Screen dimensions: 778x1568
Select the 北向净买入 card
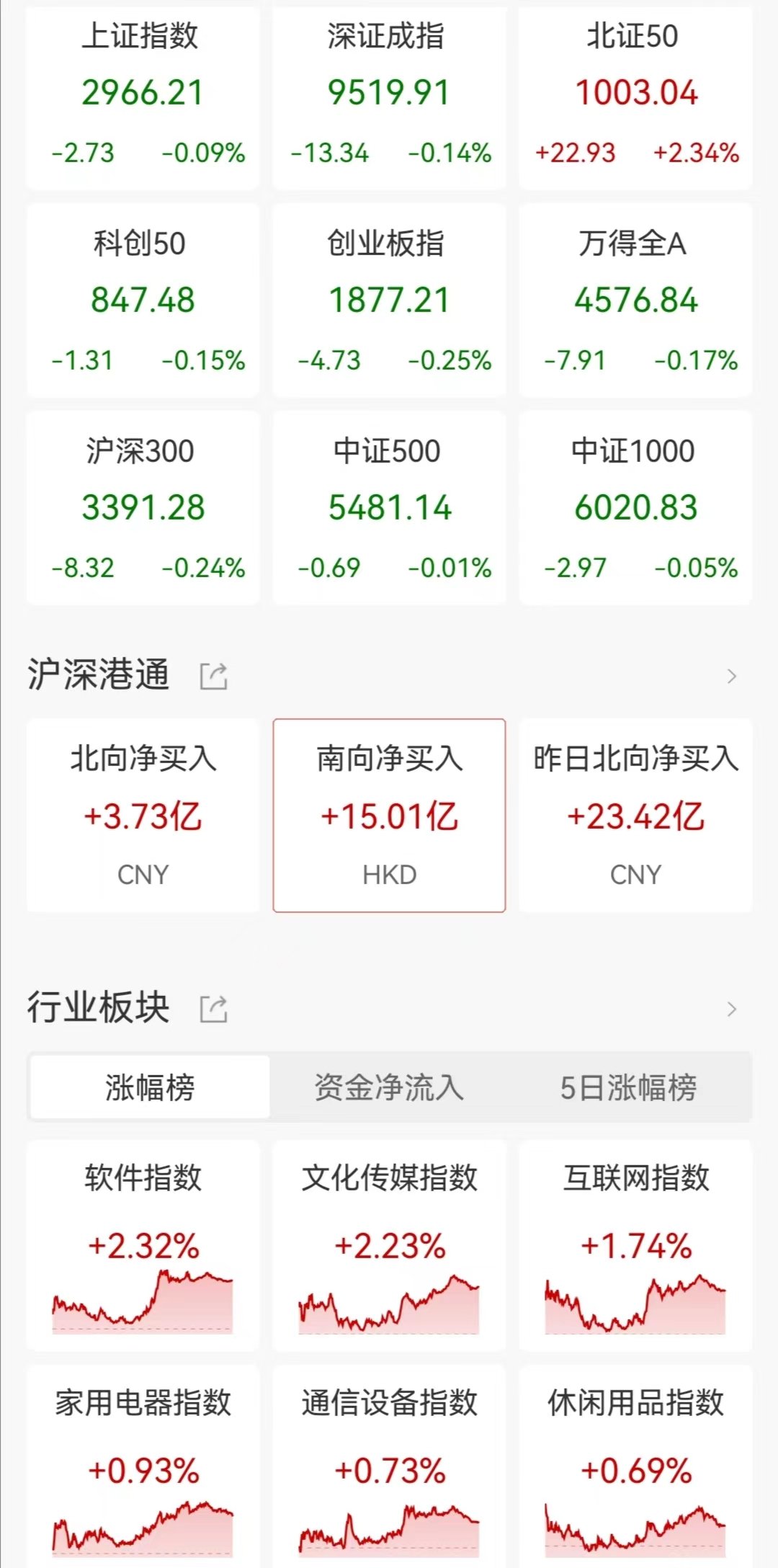click(143, 816)
